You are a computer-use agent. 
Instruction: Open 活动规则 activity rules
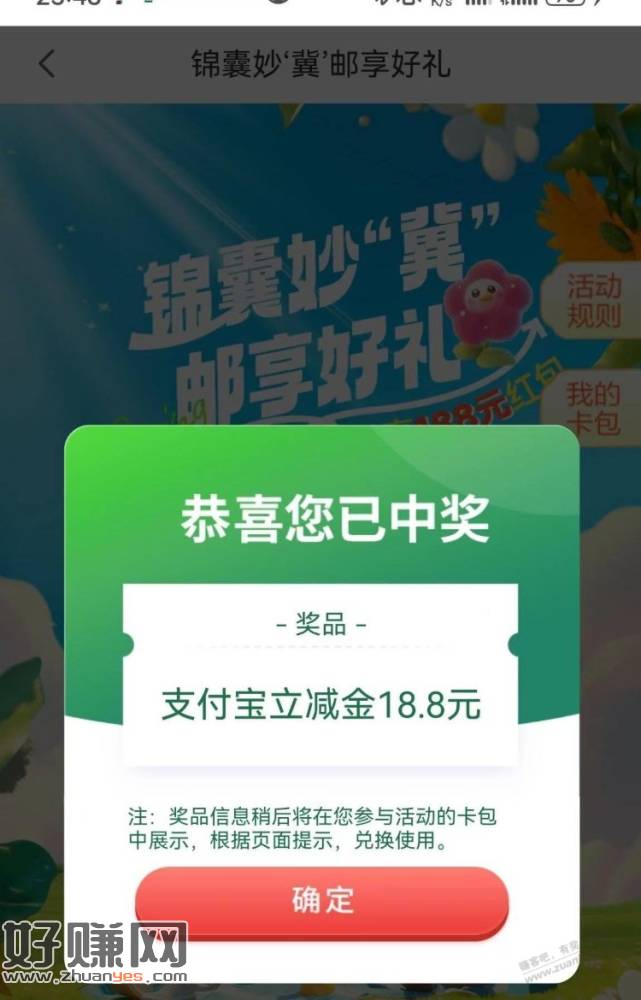coord(593,302)
